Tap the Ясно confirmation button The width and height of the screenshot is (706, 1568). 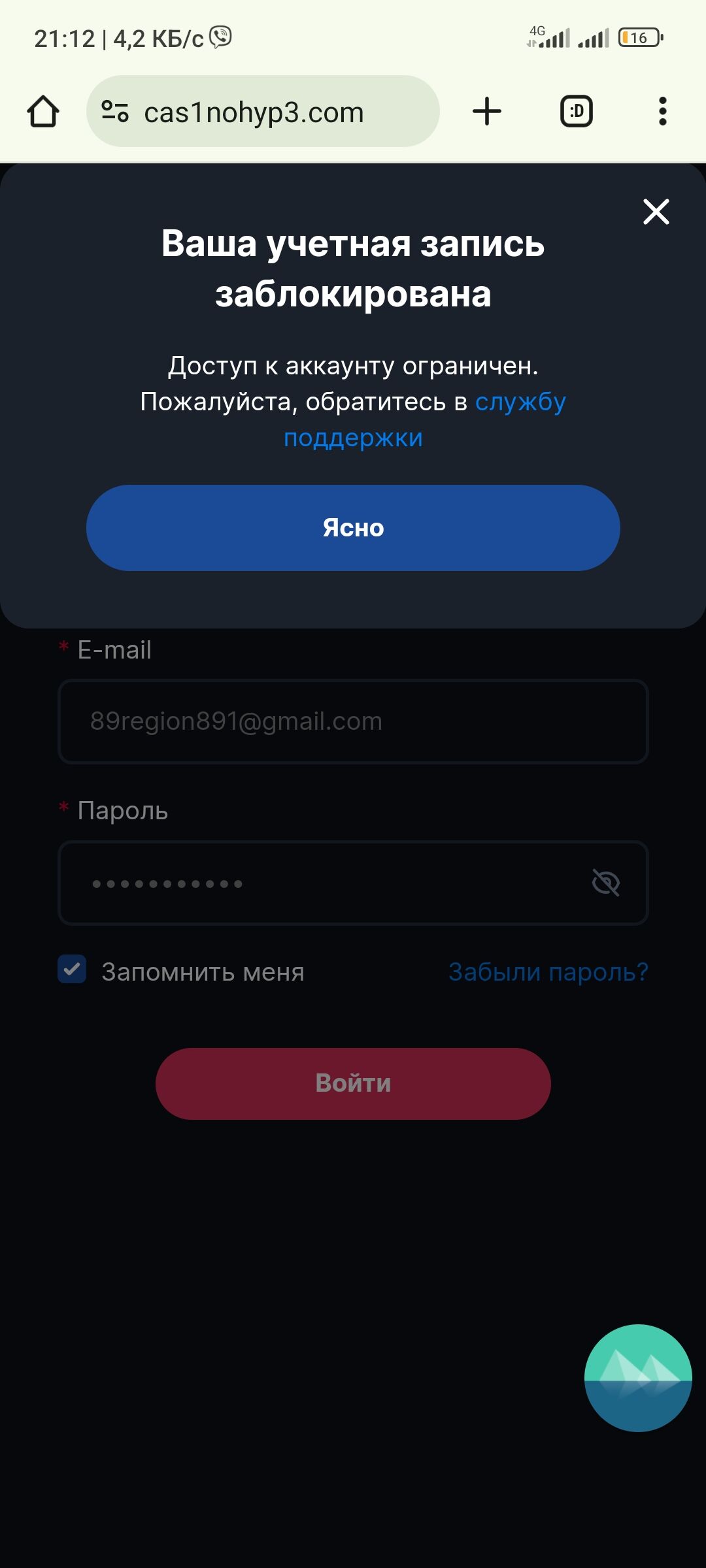[x=353, y=528]
